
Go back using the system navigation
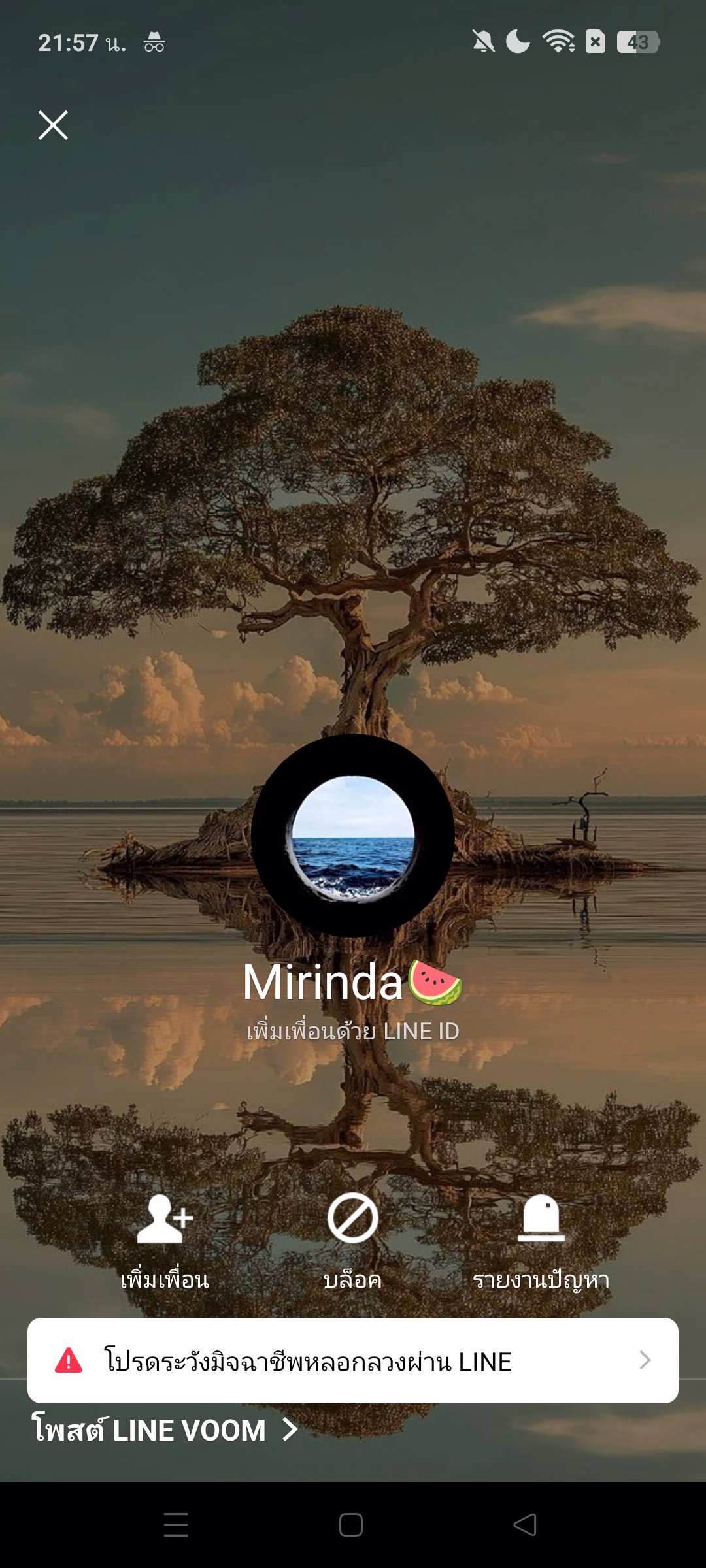525,1525
